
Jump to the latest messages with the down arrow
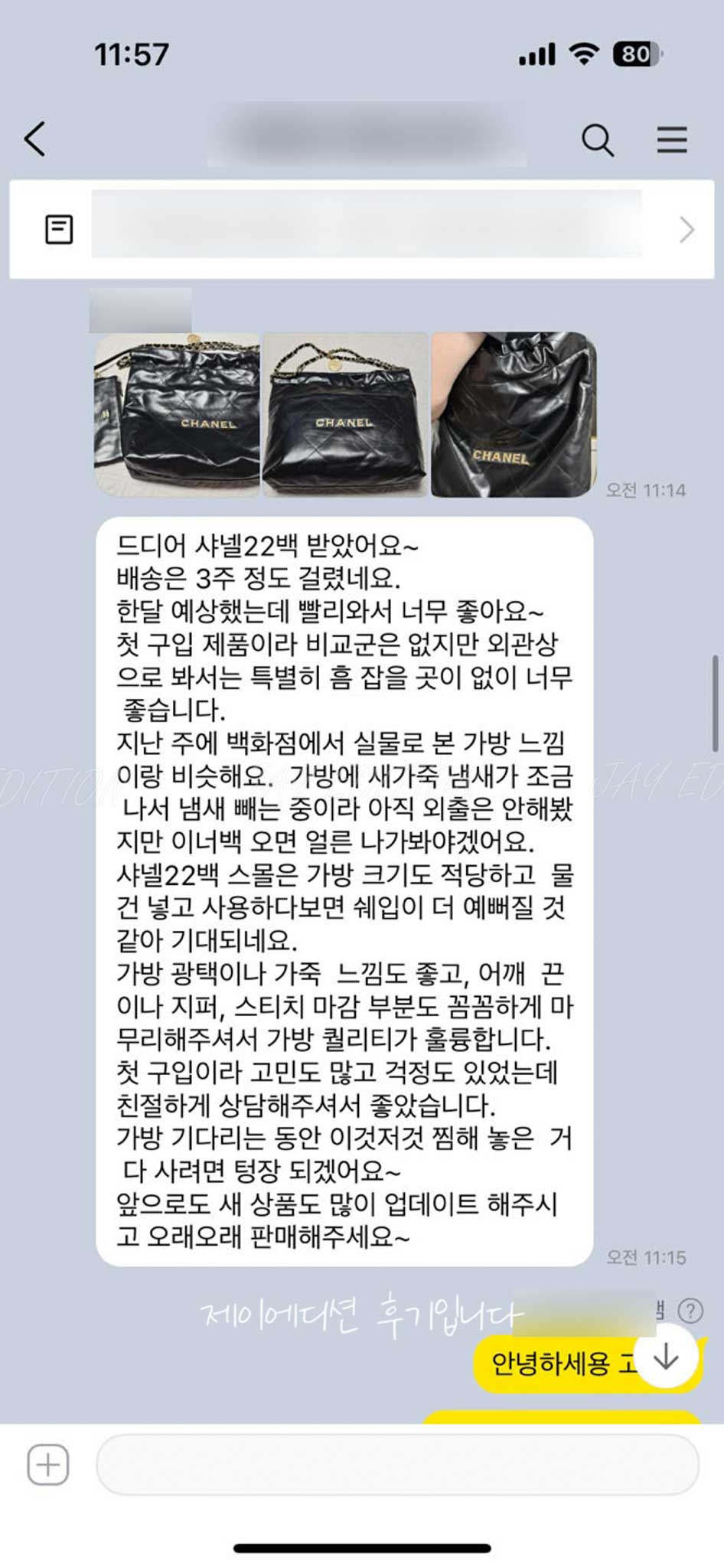666,1357
